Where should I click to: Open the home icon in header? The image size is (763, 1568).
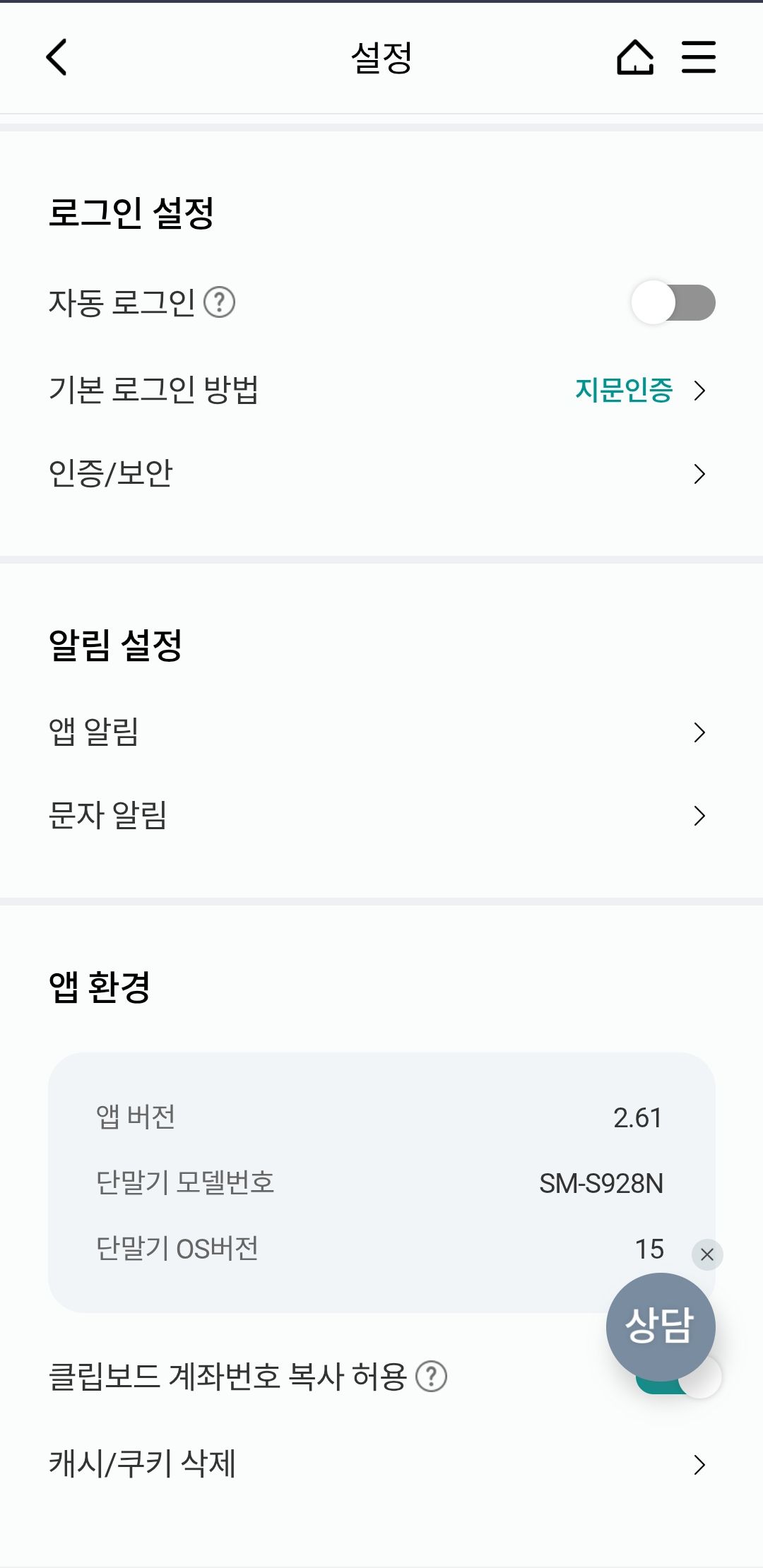pos(635,57)
